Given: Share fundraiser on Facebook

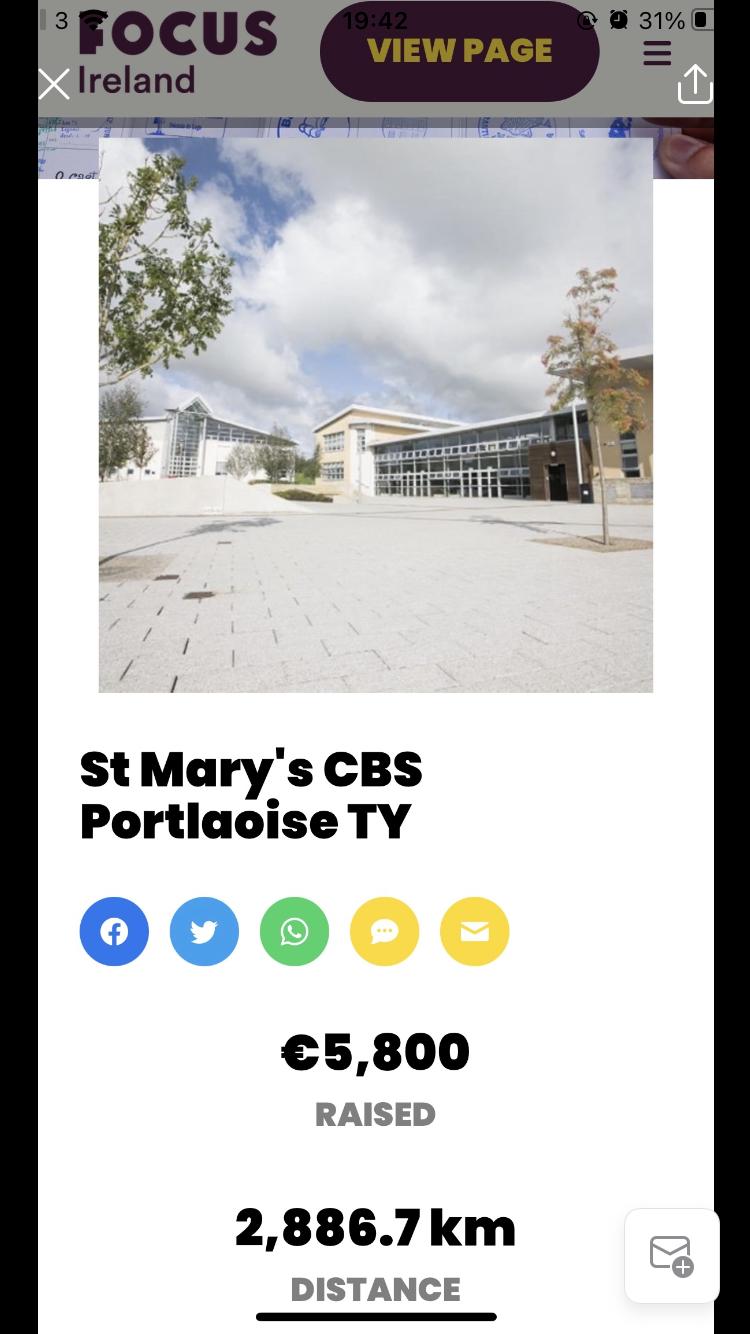Looking at the screenshot, I should point(114,932).
